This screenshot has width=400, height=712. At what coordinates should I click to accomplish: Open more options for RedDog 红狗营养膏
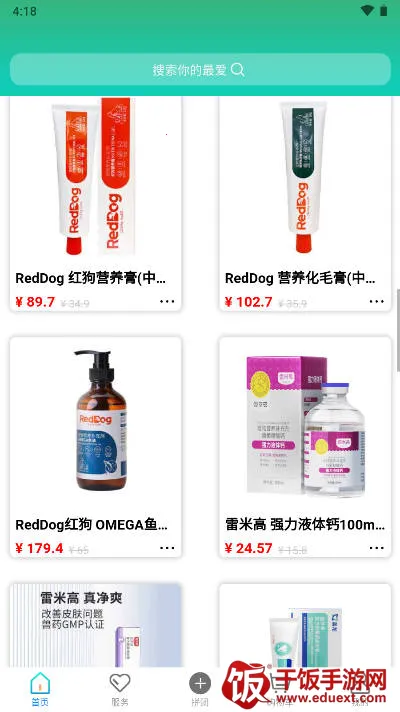click(x=167, y=301)
